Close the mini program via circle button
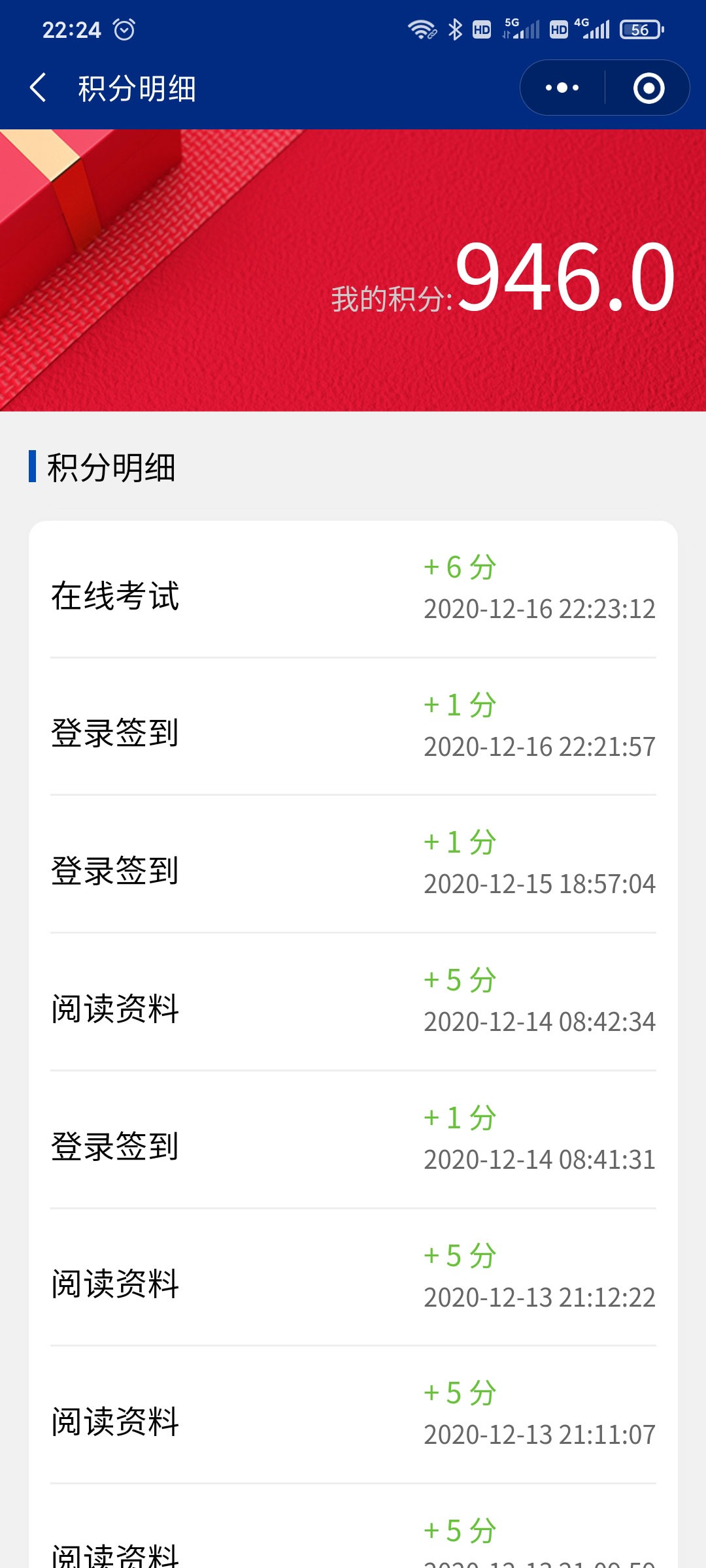This screenshot has height=1568, width=706. 648,88
